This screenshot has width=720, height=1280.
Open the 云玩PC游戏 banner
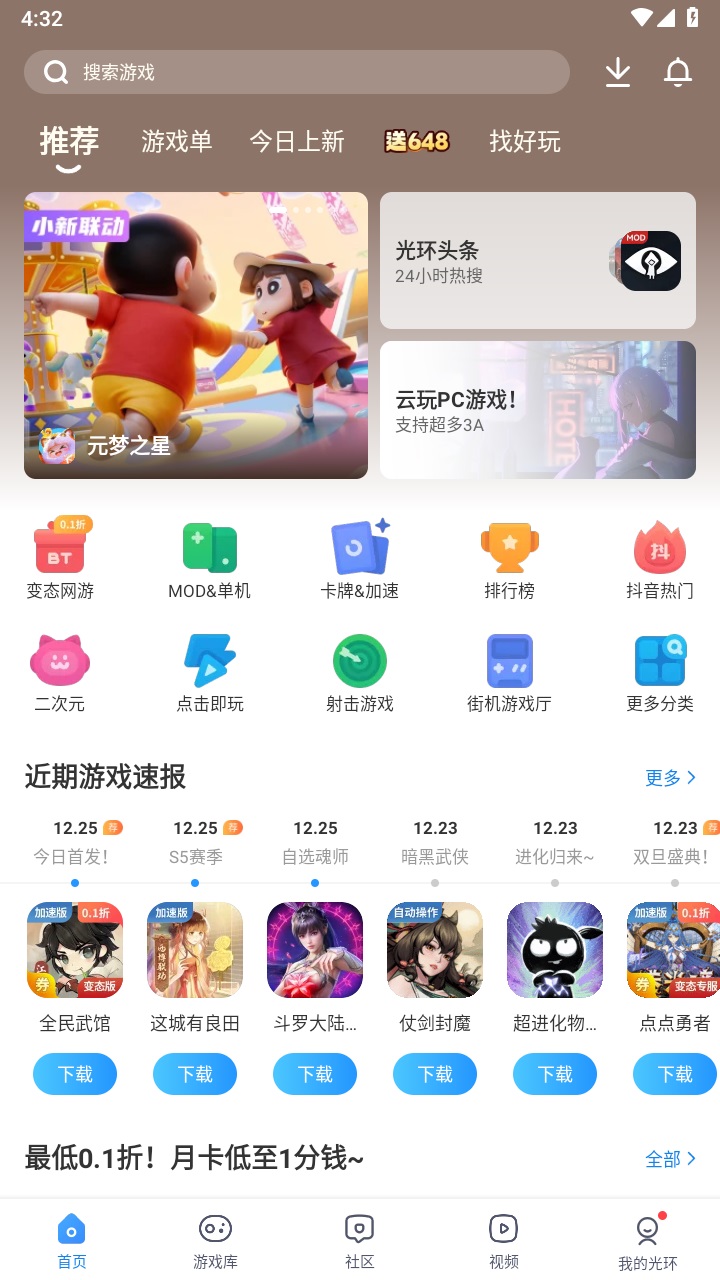(x=537, y=410)
